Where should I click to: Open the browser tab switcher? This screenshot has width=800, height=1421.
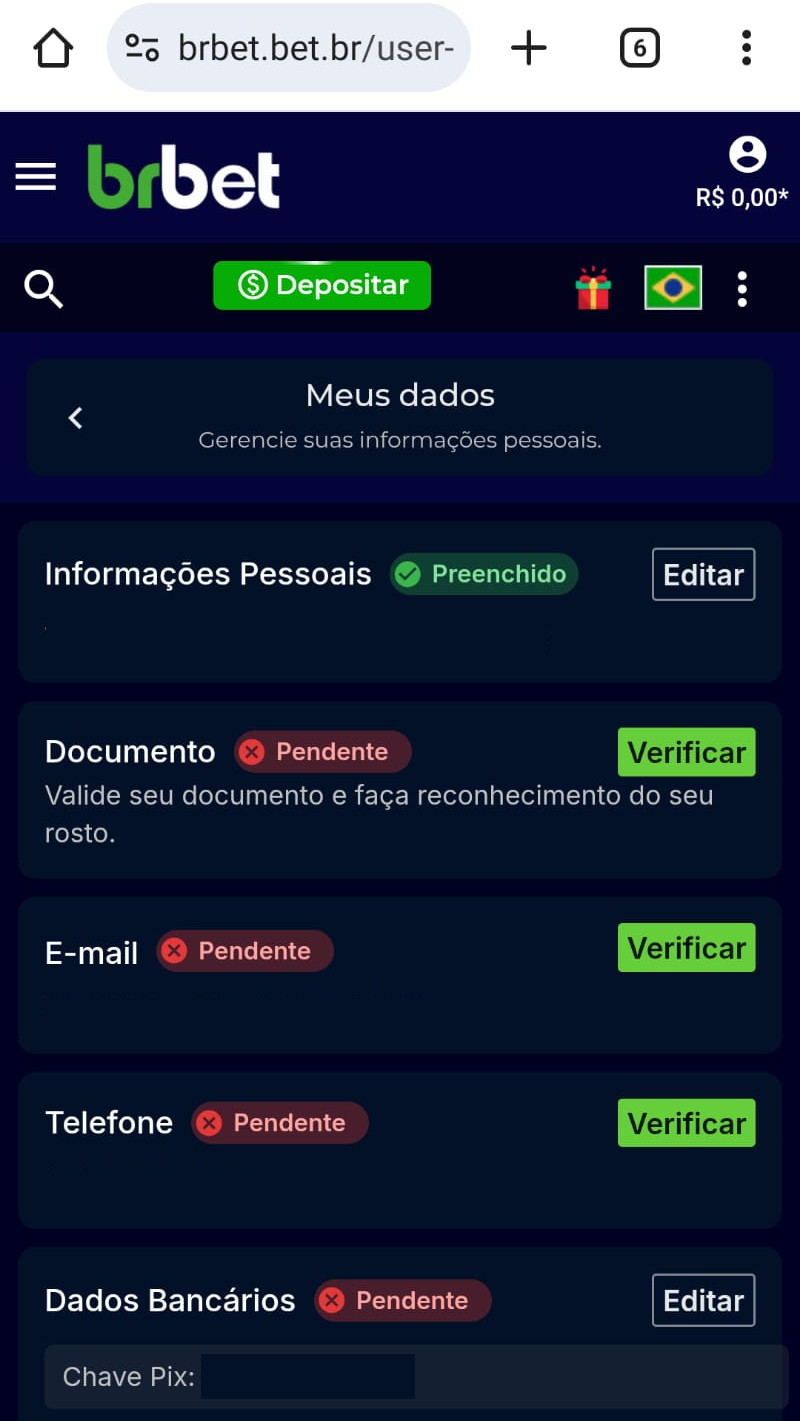pyautogui.click(x=639, y=47)
